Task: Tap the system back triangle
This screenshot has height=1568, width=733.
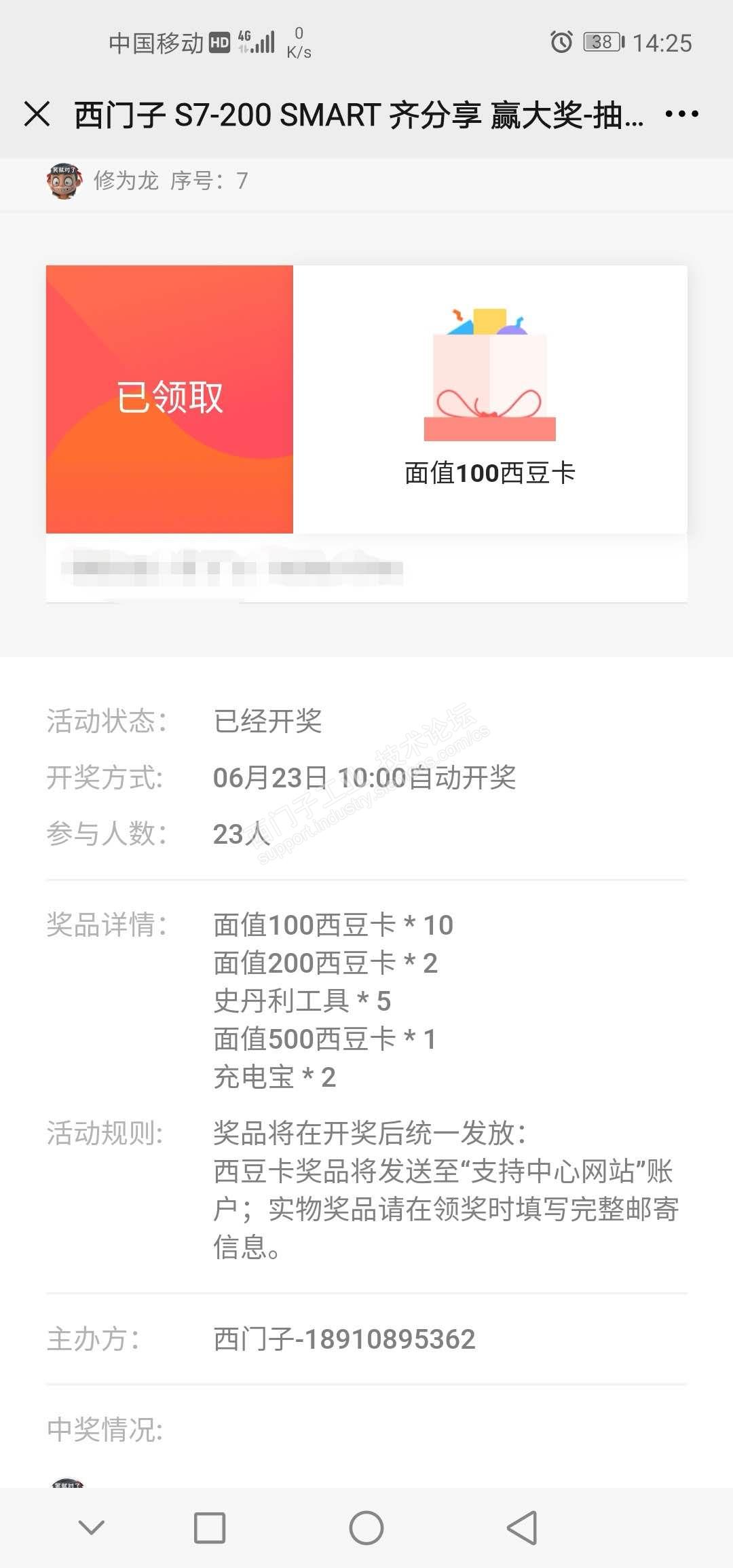Action: click(523, 1527)
